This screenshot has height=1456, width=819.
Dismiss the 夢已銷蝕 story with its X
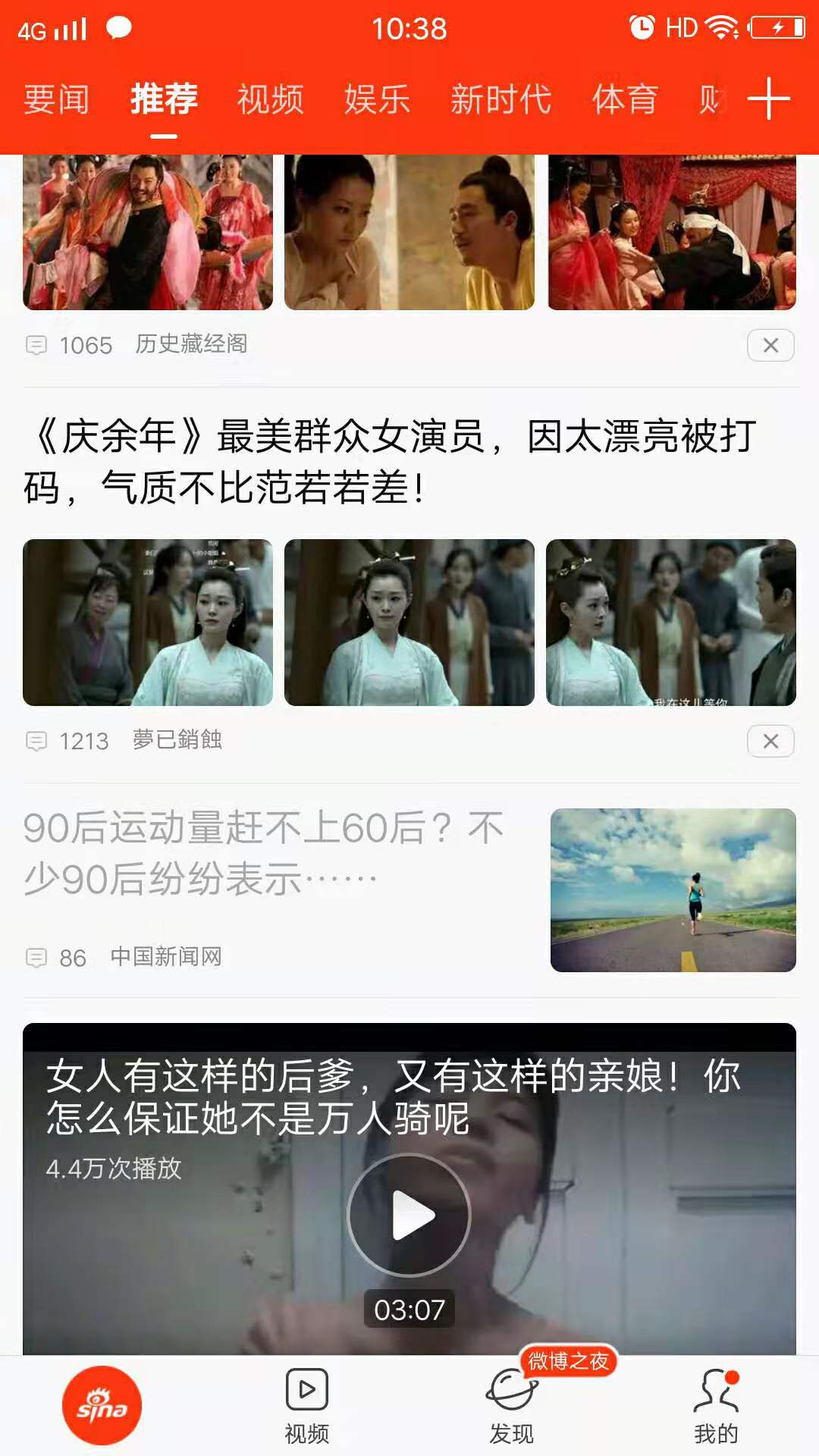click(772, 742)
